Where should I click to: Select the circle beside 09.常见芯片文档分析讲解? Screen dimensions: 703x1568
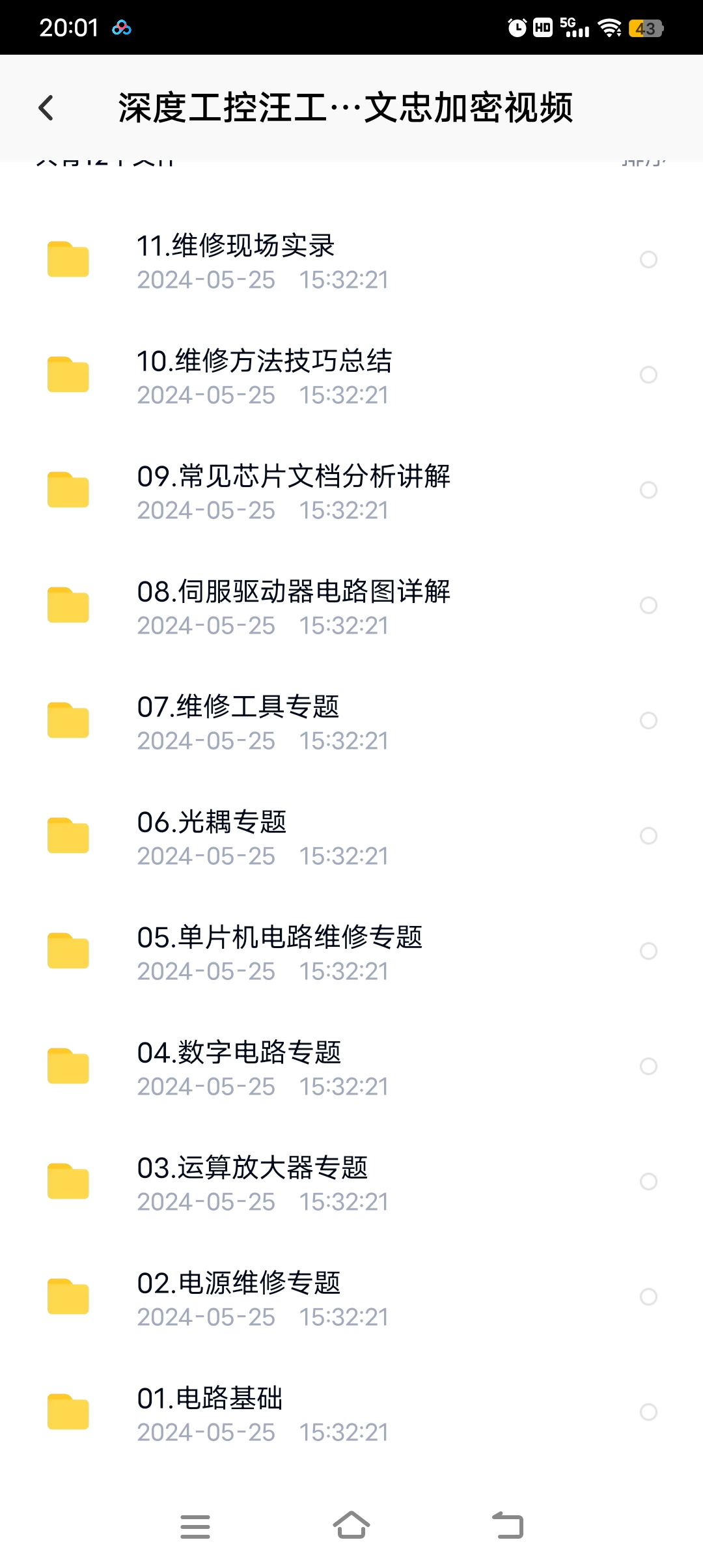(x=648, y=490)
